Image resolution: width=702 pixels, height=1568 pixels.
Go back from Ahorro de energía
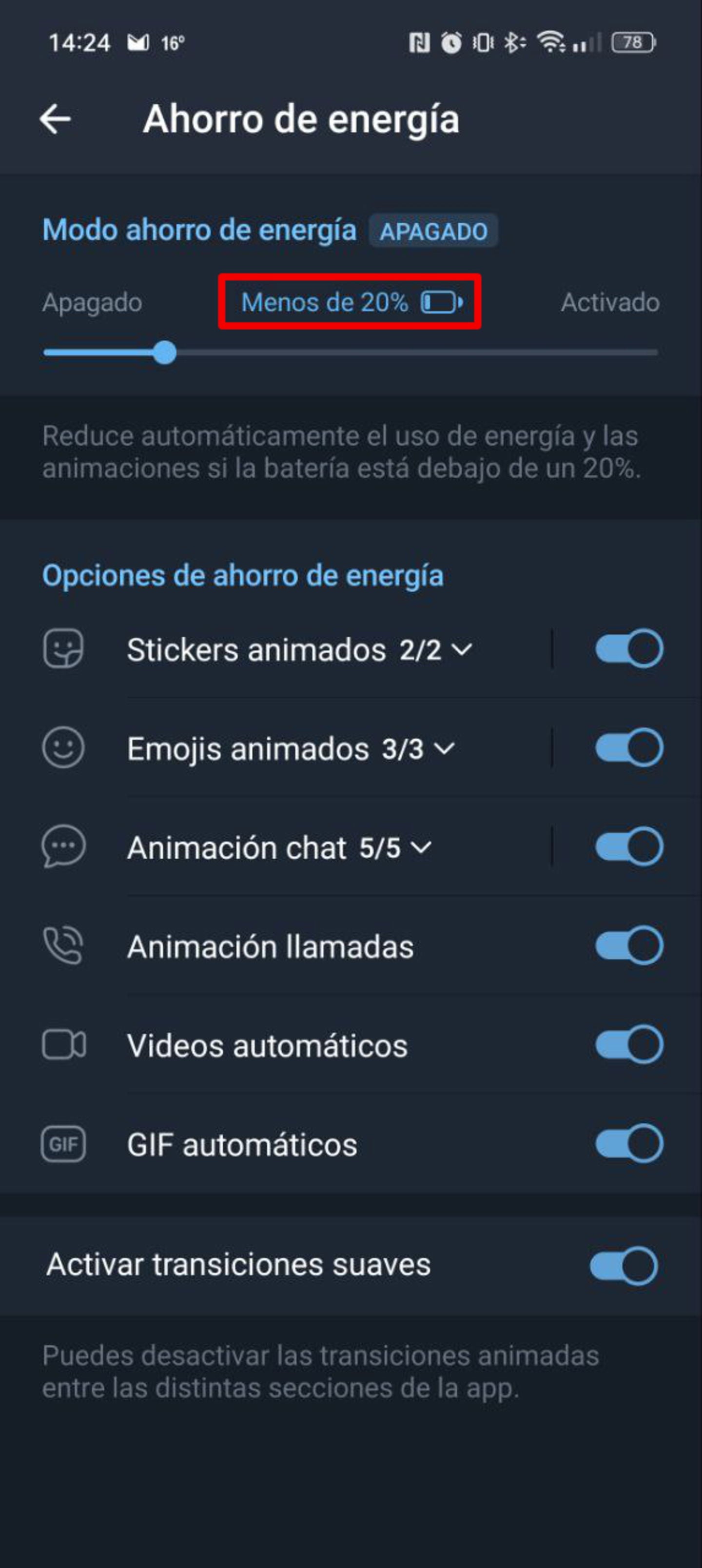click(x=56, y=118)
